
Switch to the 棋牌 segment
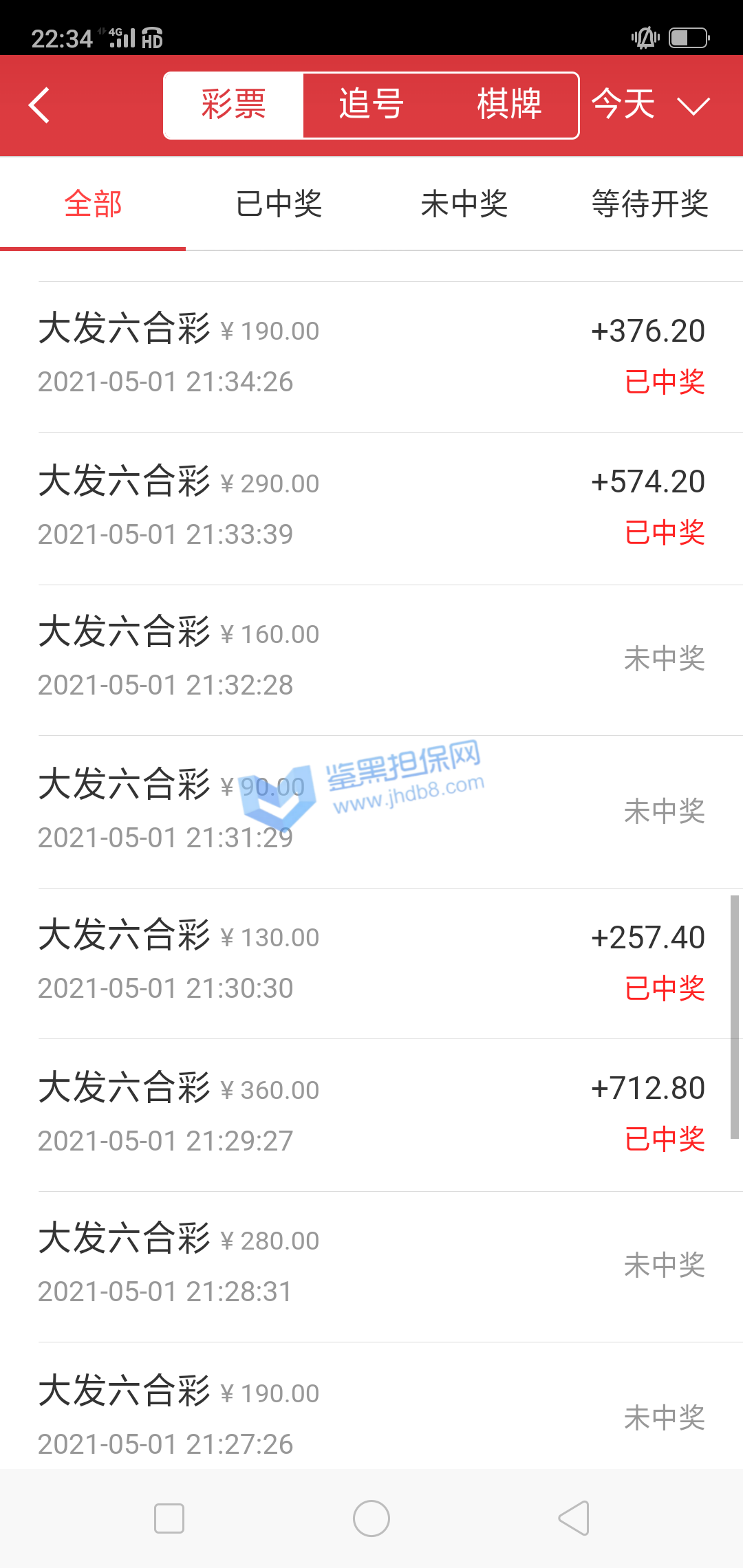pyautogui.click(x=509, y=105)
